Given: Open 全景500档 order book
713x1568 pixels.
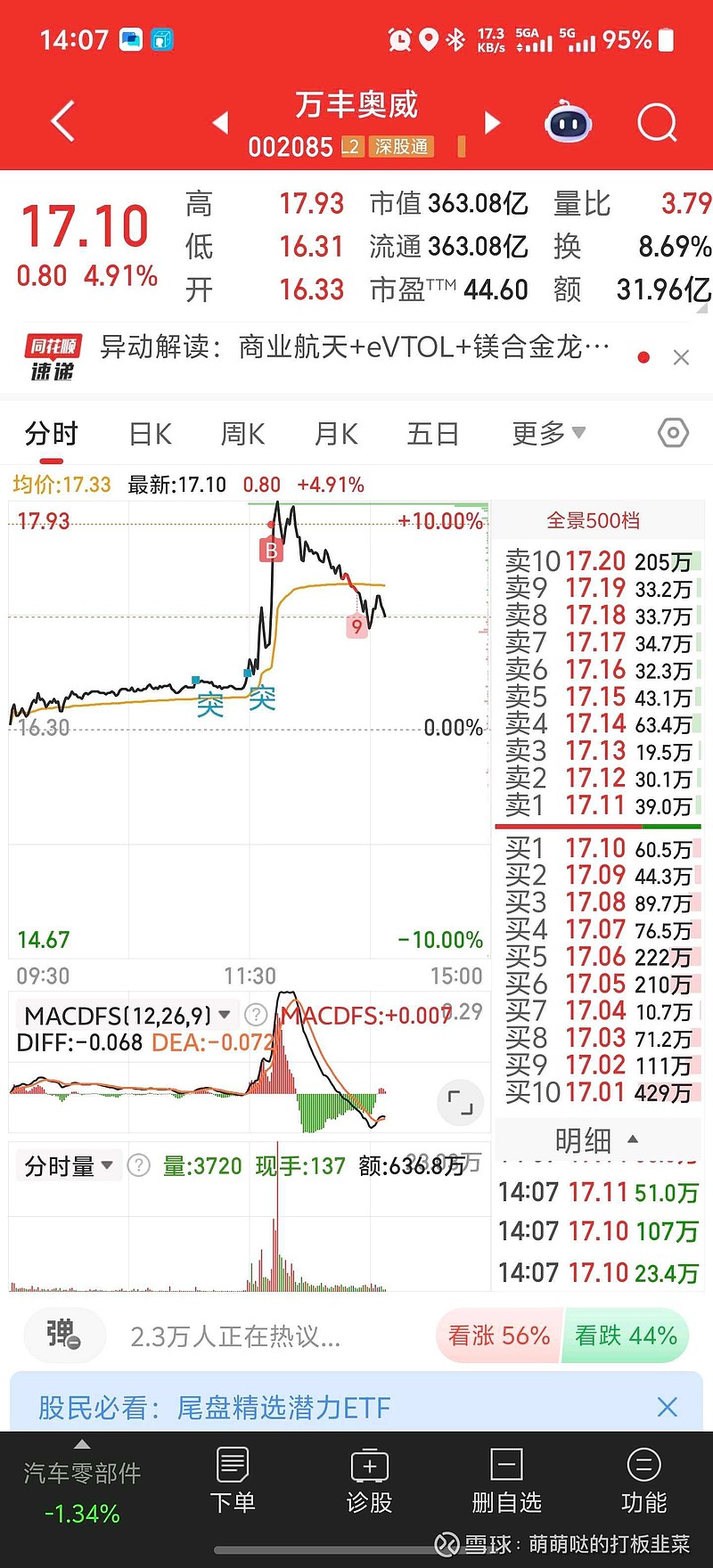Looking at the screenshot, I should pyautogui.click(x=594, y=520).
